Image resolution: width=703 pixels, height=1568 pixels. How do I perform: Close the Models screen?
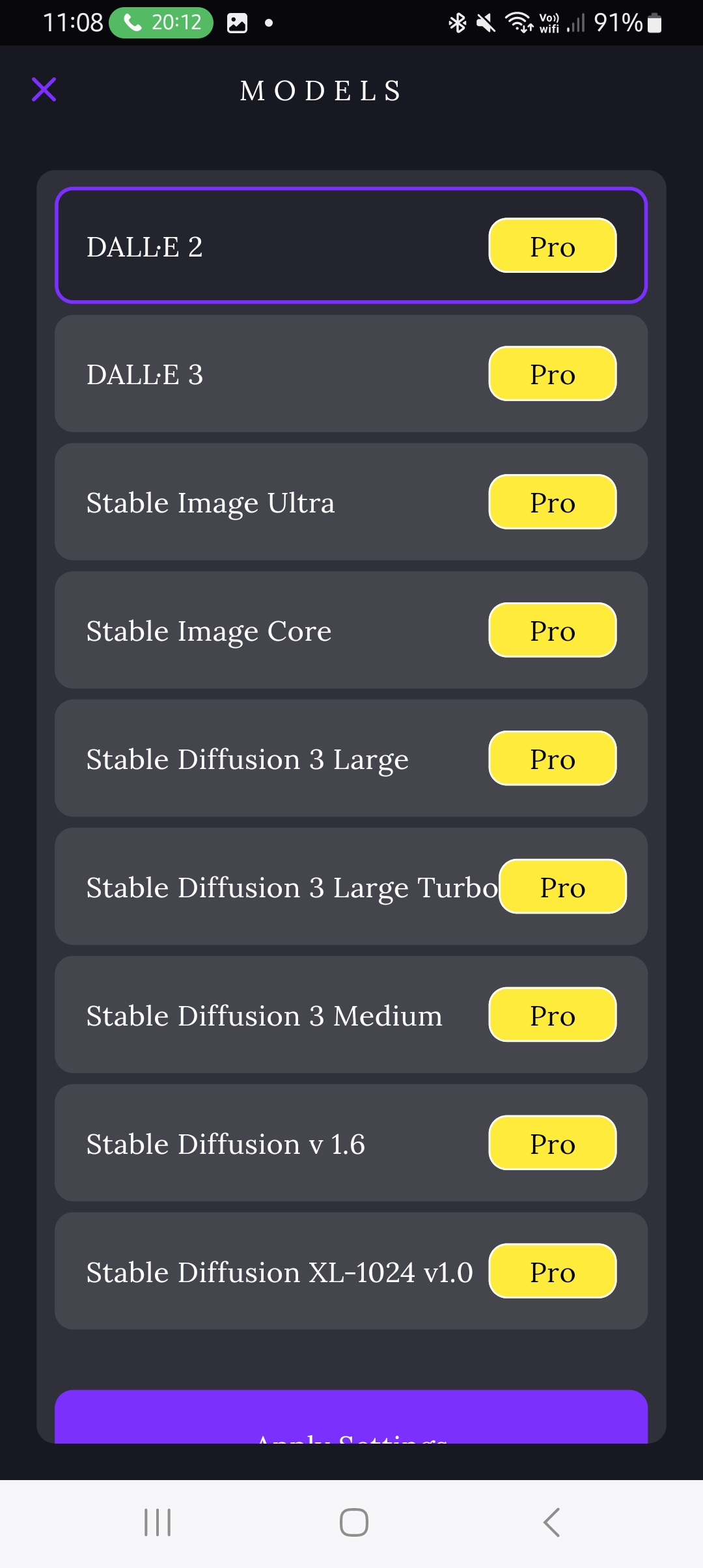(x=44, y=89)
